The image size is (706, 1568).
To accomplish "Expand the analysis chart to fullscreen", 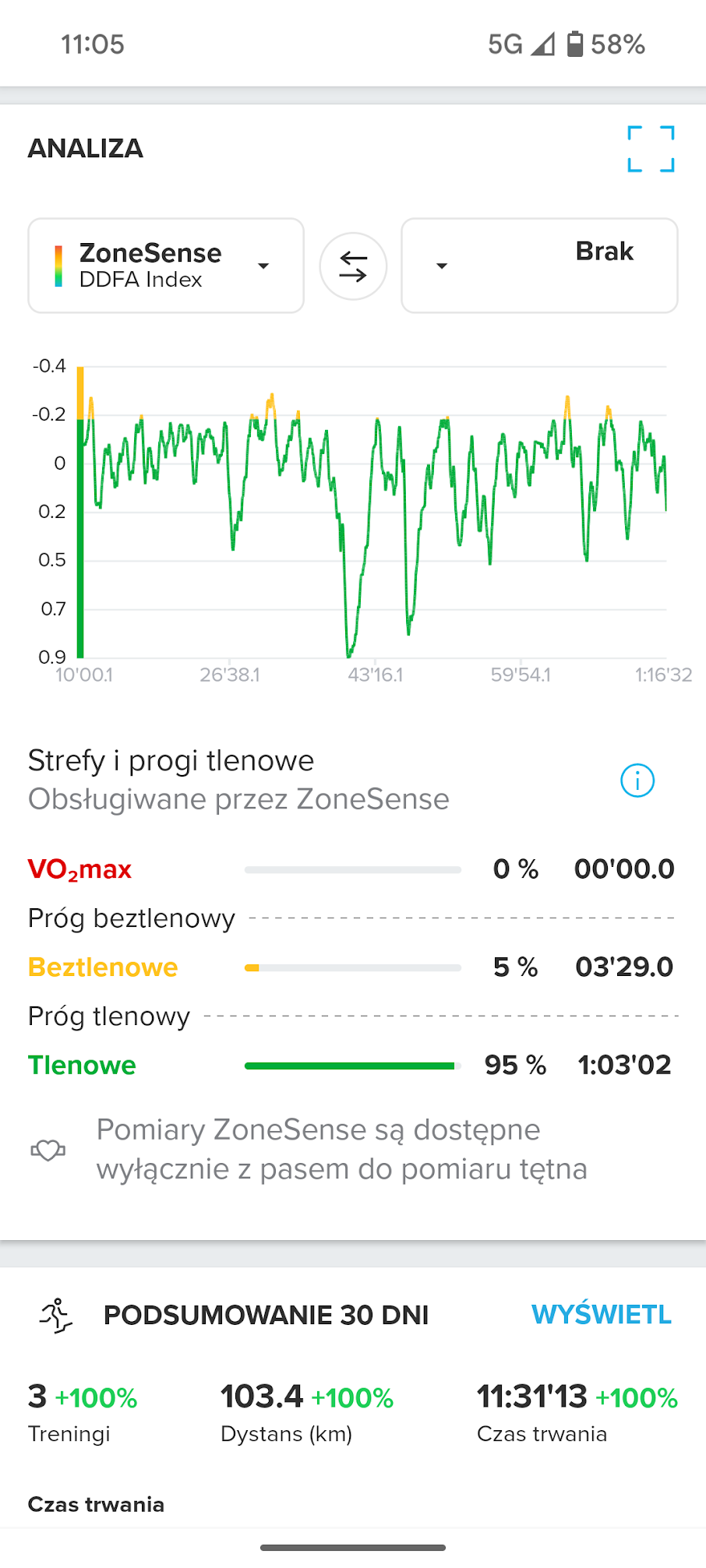I will point(651,149).
